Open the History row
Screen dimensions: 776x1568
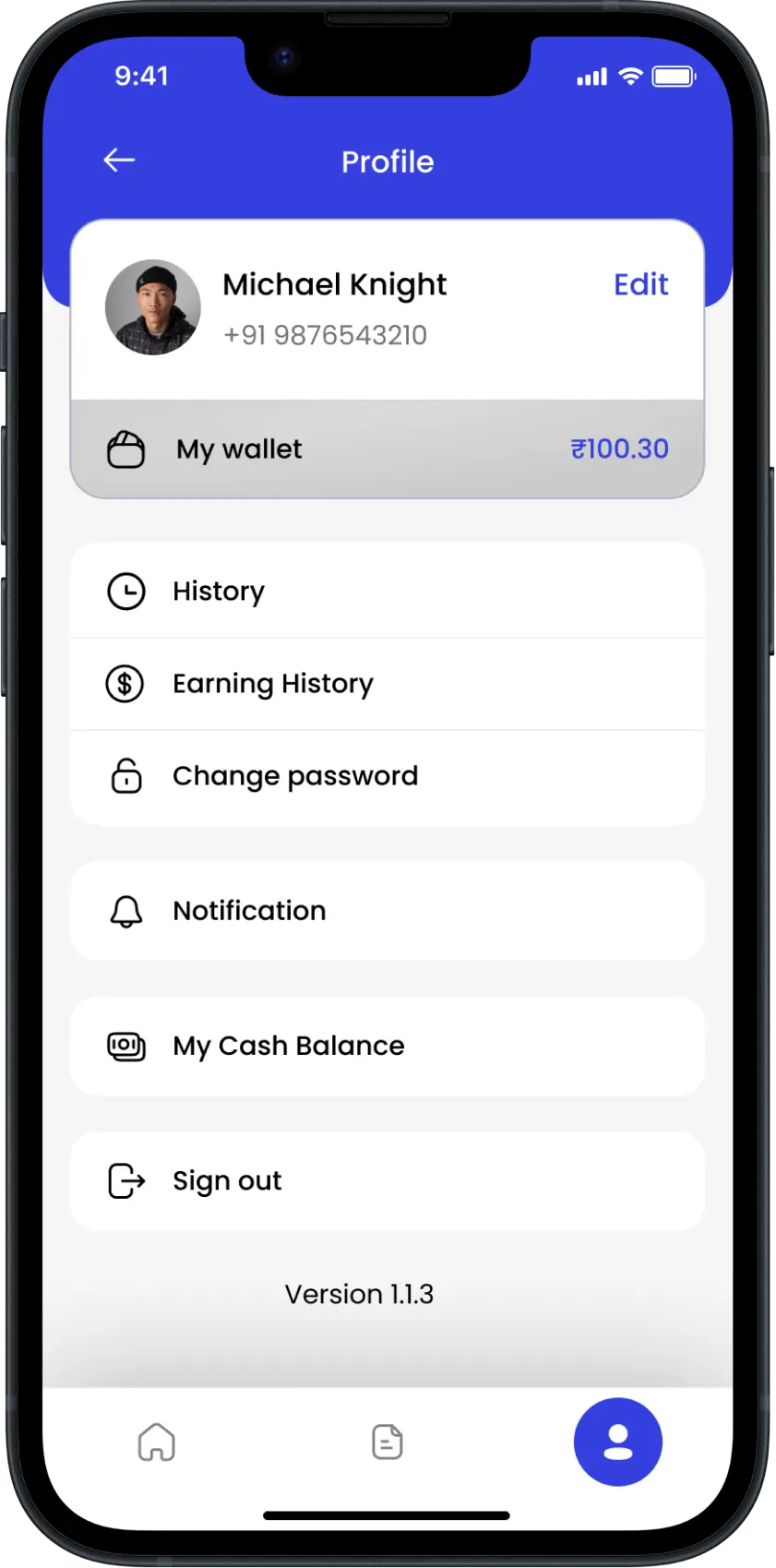(387, 591)
